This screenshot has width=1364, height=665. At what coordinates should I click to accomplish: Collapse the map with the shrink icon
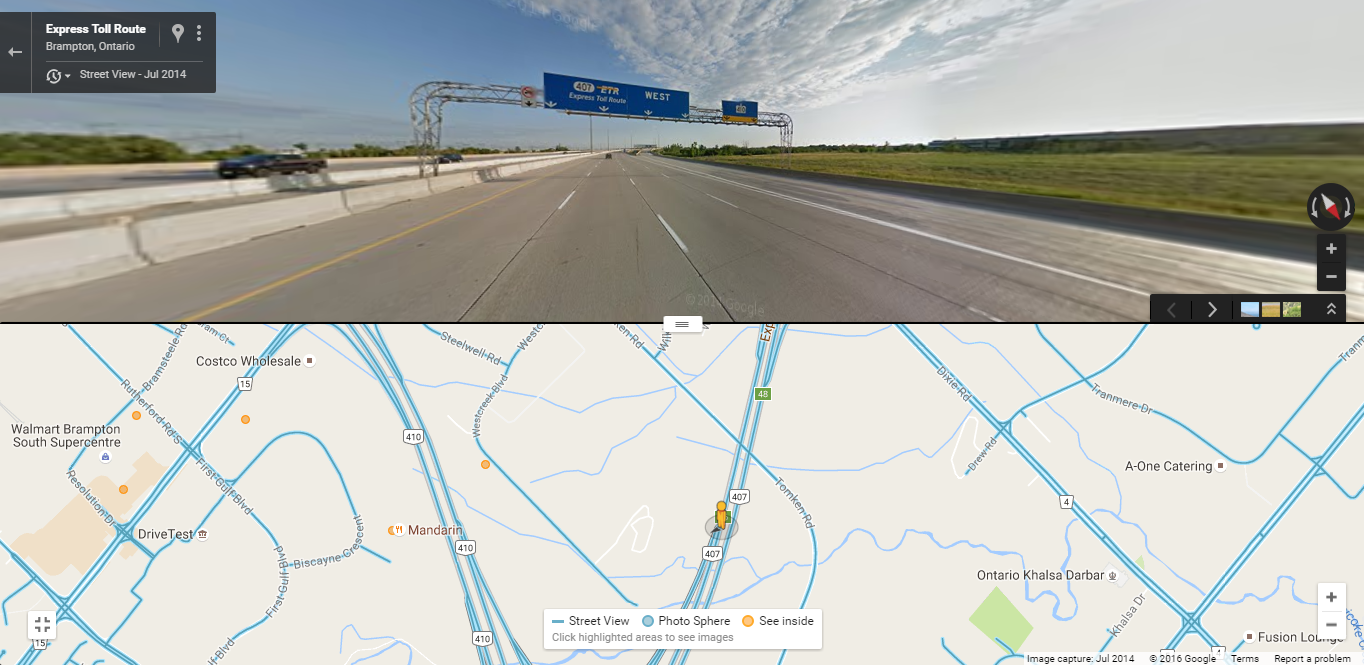[x=42, y=625]
